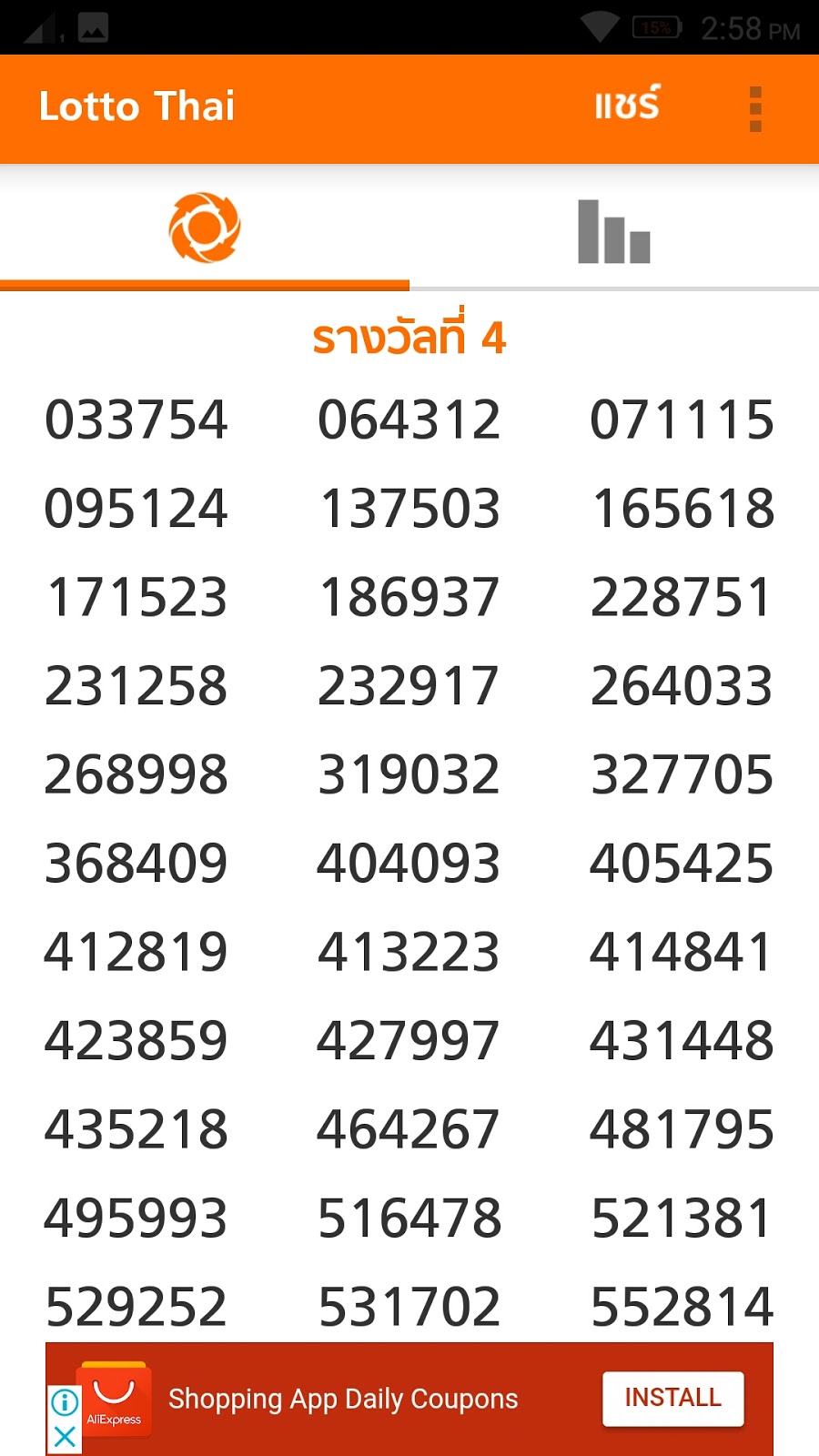Switch to the statistics bar chart tab
The width and height of the screenshot is (819, 1456).
(x=614, y=230)
